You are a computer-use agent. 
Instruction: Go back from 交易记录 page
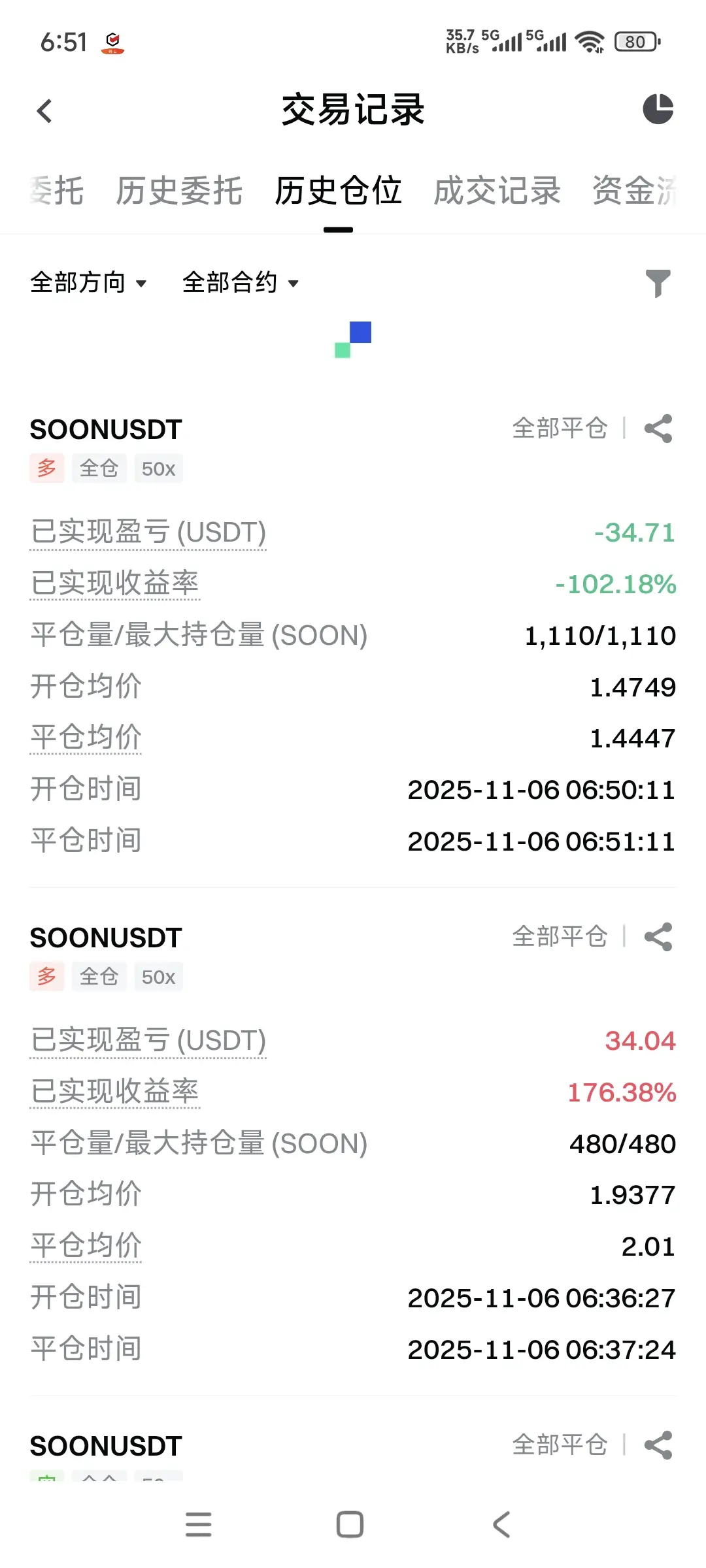coord(44,111)
